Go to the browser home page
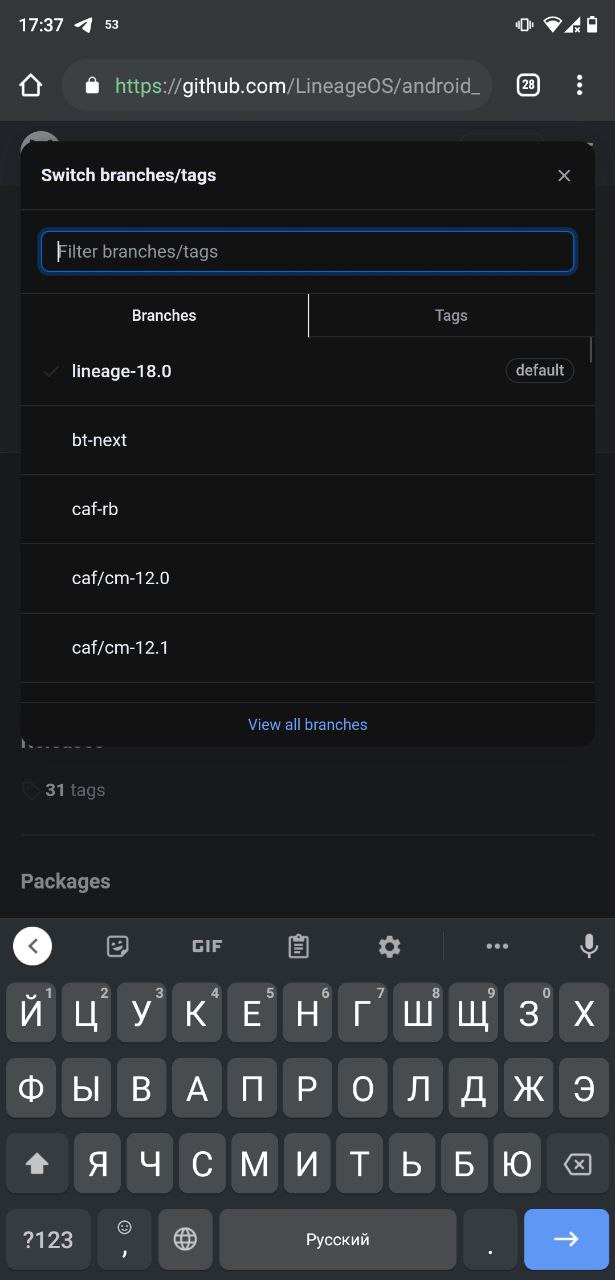Viewport: 615px width, 1280px height. point(31,86)
